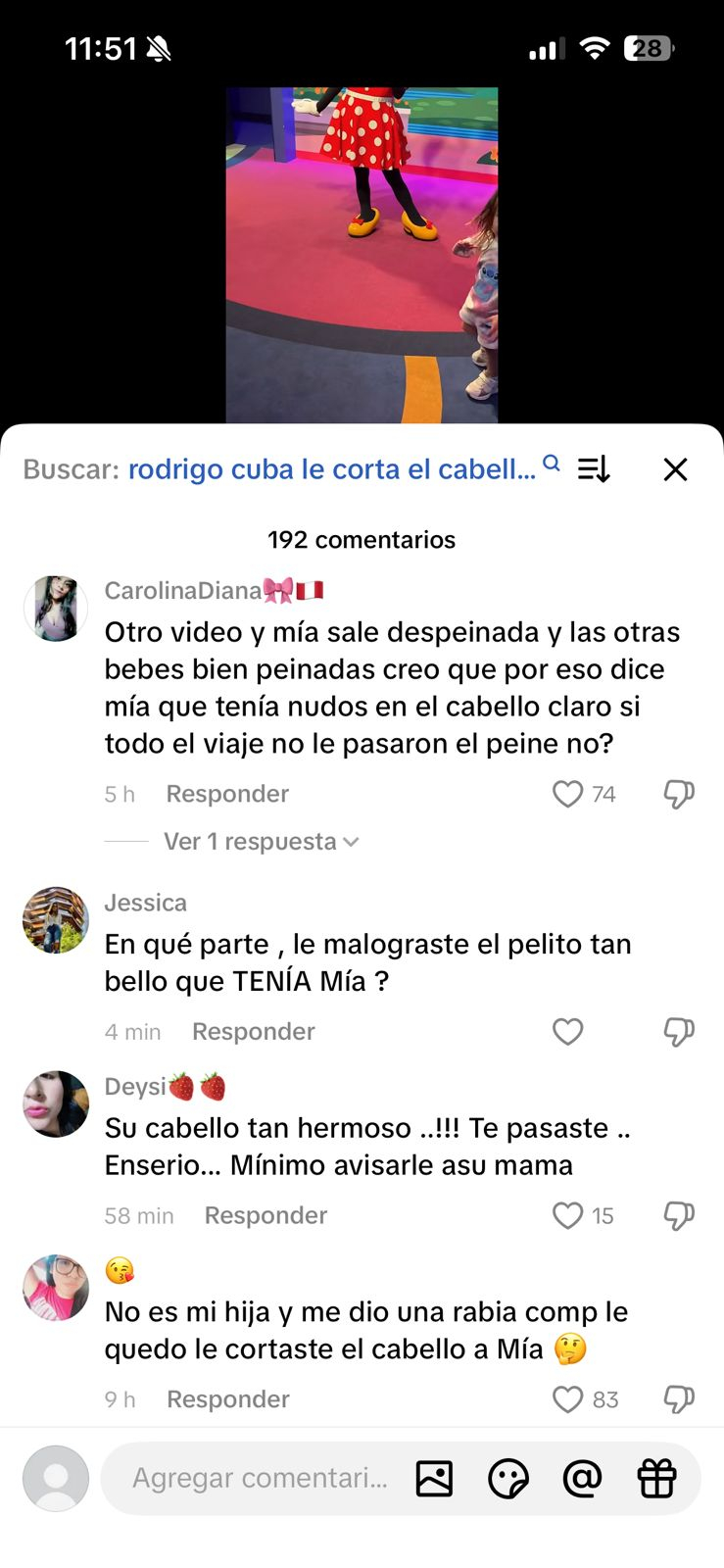This screenshot has width=724, height=1568.
Task: Open the gift icon next to comment field
Action: click(657, 1478)
